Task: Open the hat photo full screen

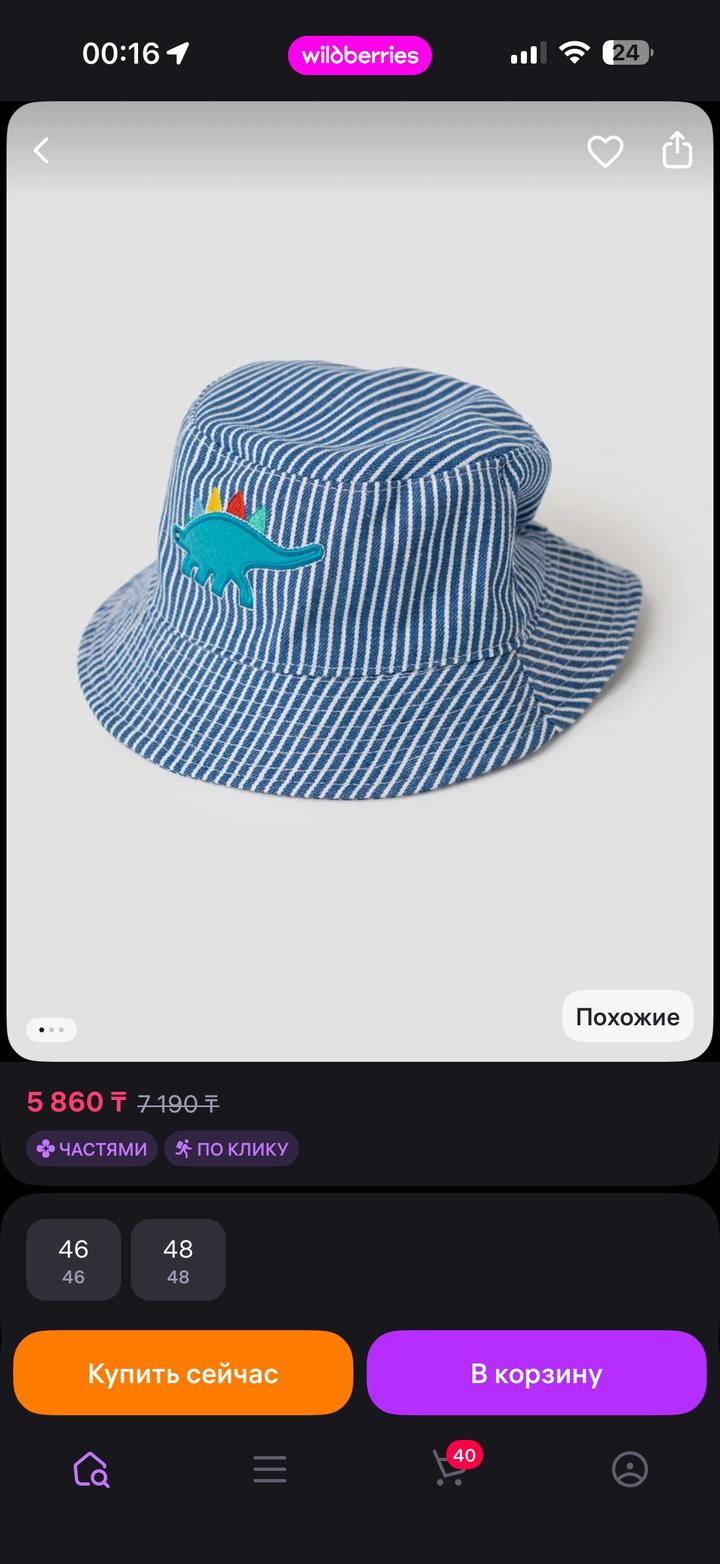Action: click(360, 580)
